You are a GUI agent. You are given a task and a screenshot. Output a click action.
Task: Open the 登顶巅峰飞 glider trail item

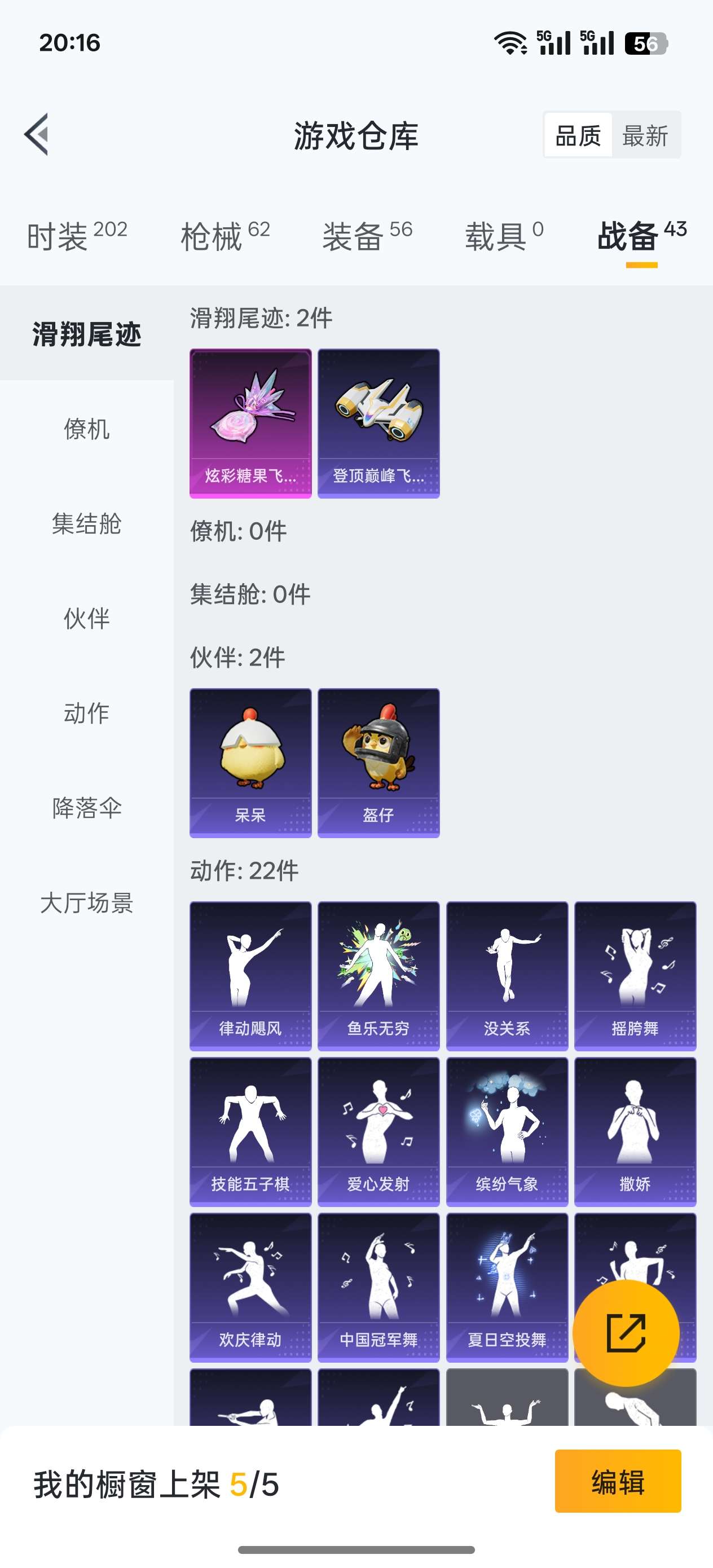point(378,423)
